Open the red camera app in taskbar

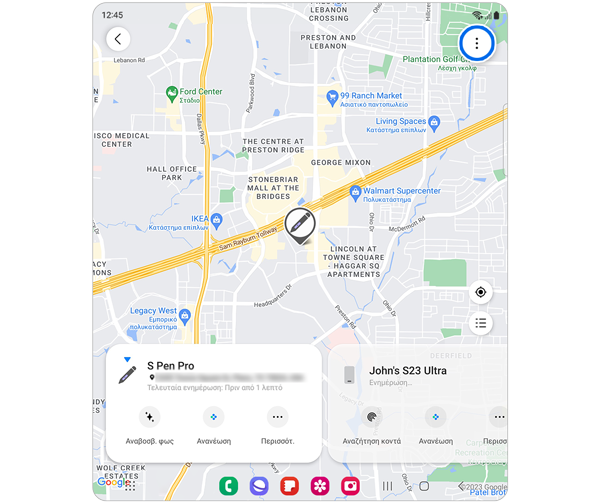pos(351,486)
